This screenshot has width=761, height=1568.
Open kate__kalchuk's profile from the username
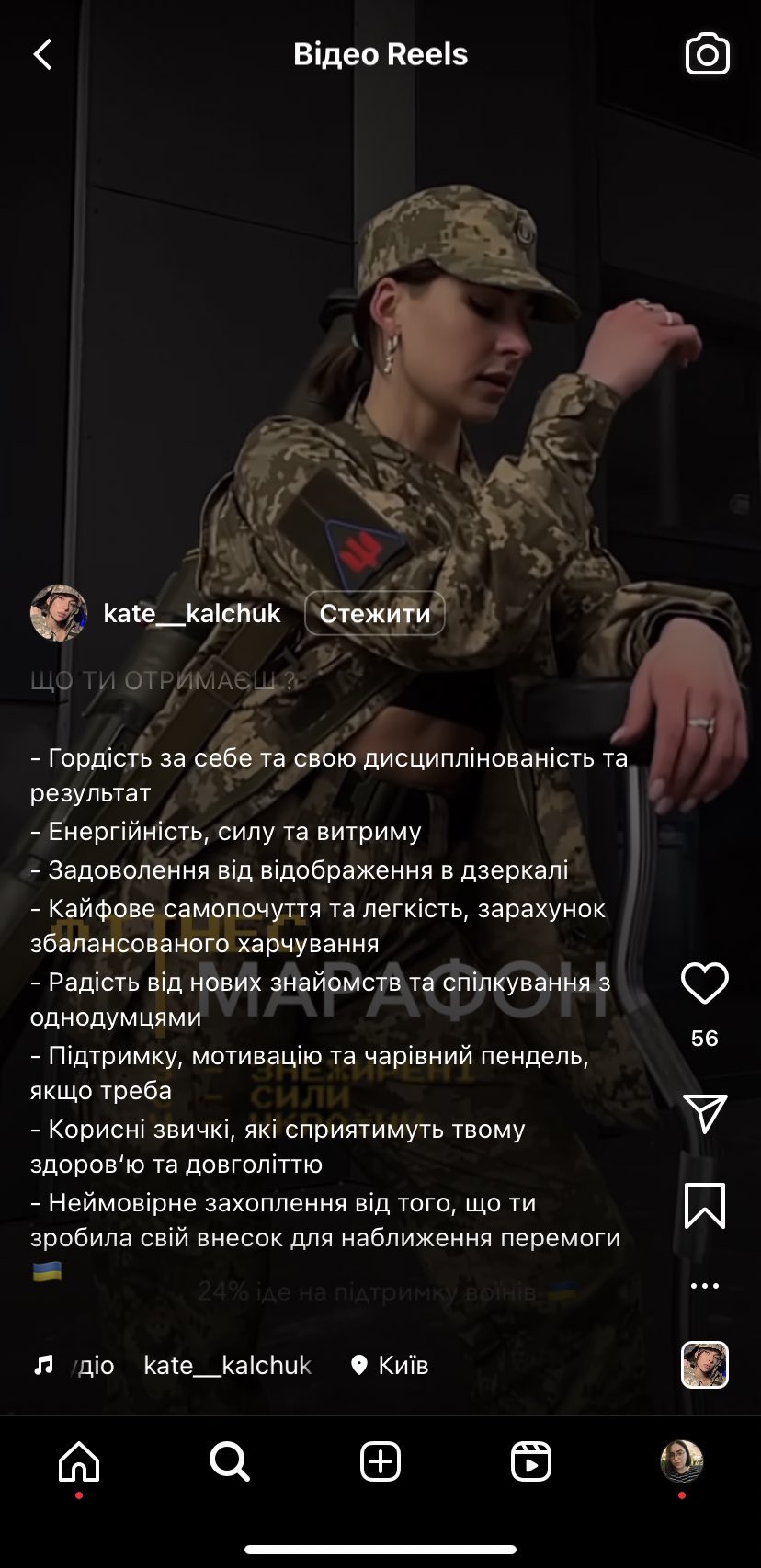(191, 613)
